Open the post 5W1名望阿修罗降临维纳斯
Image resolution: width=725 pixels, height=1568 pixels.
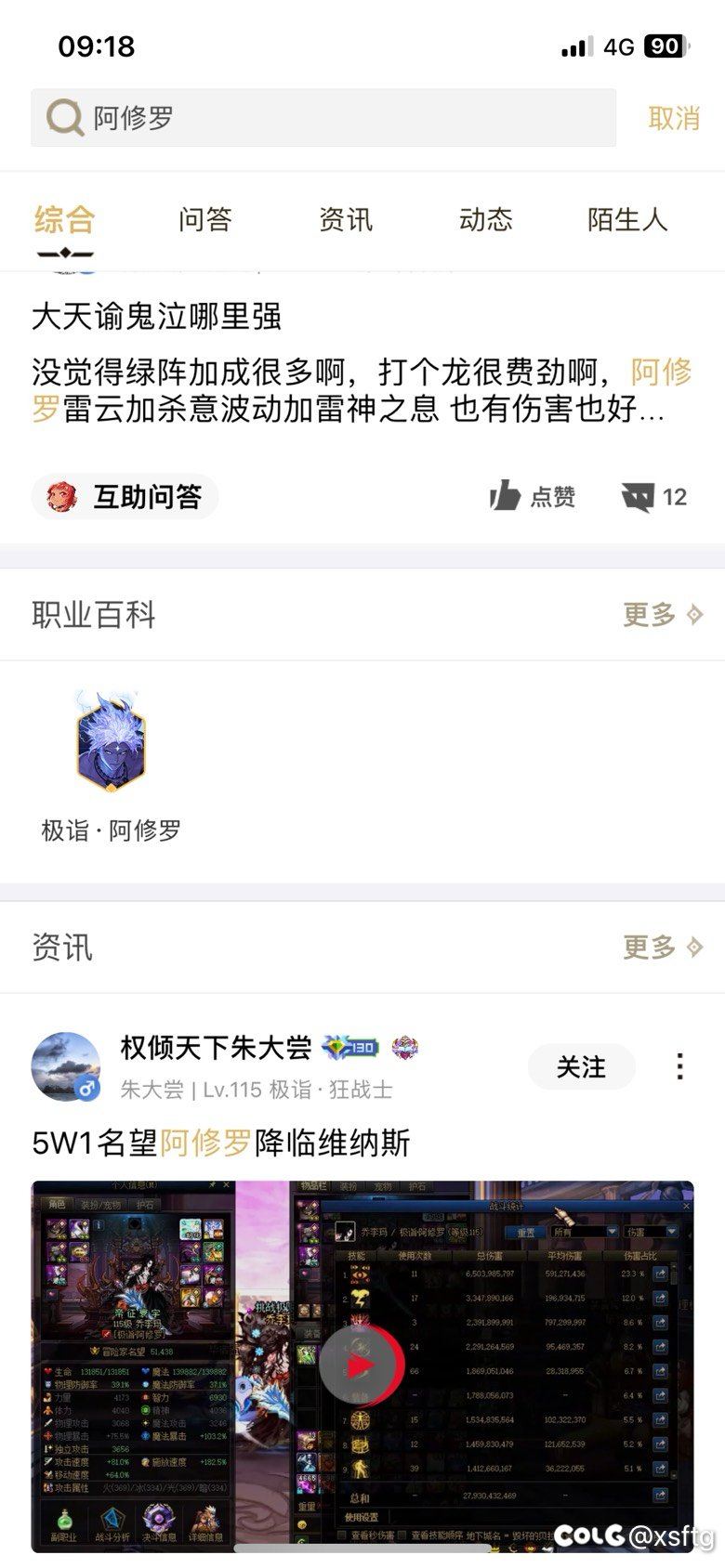pyautogui.click(x=221, y=1143)
